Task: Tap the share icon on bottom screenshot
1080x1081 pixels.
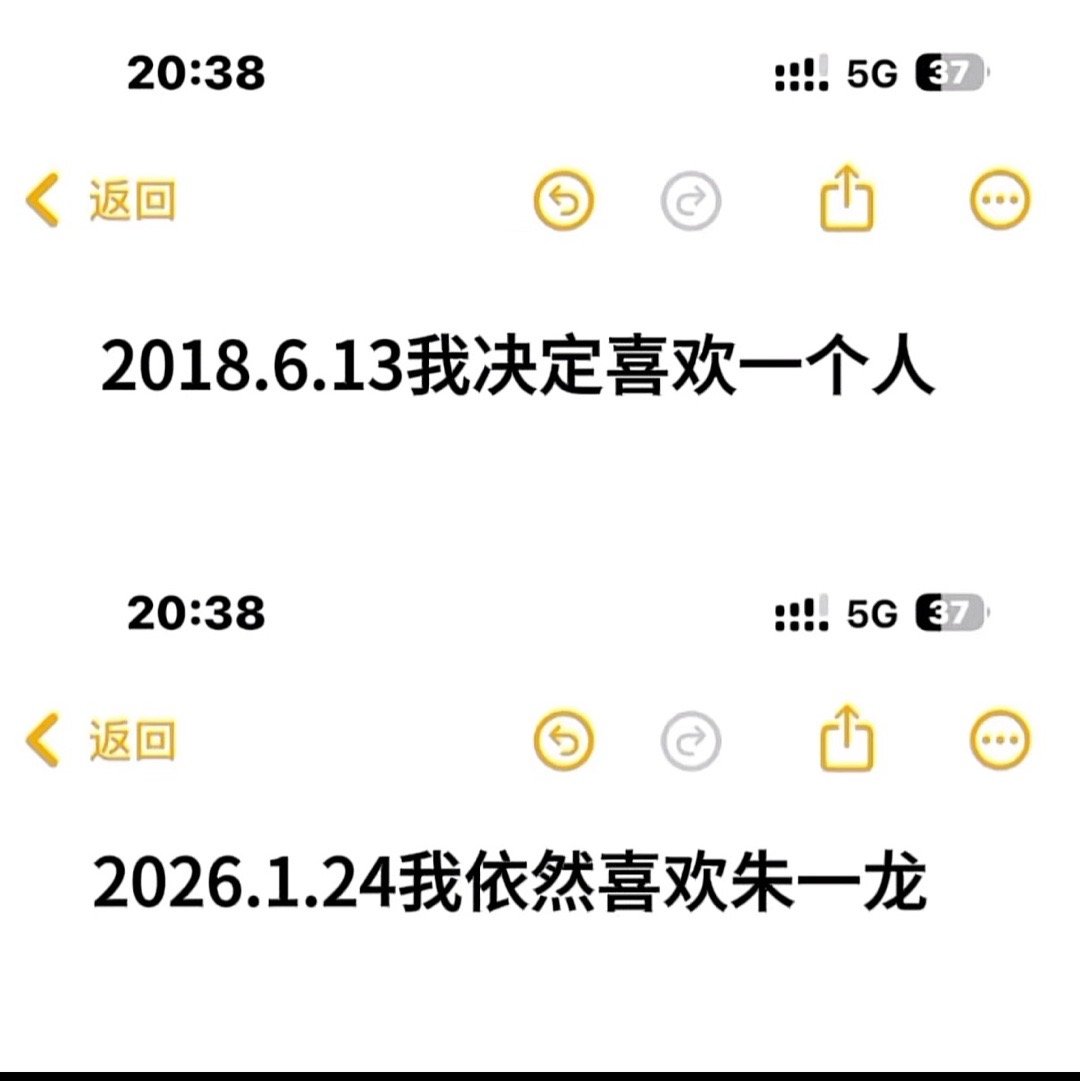Action: point(847,738)
